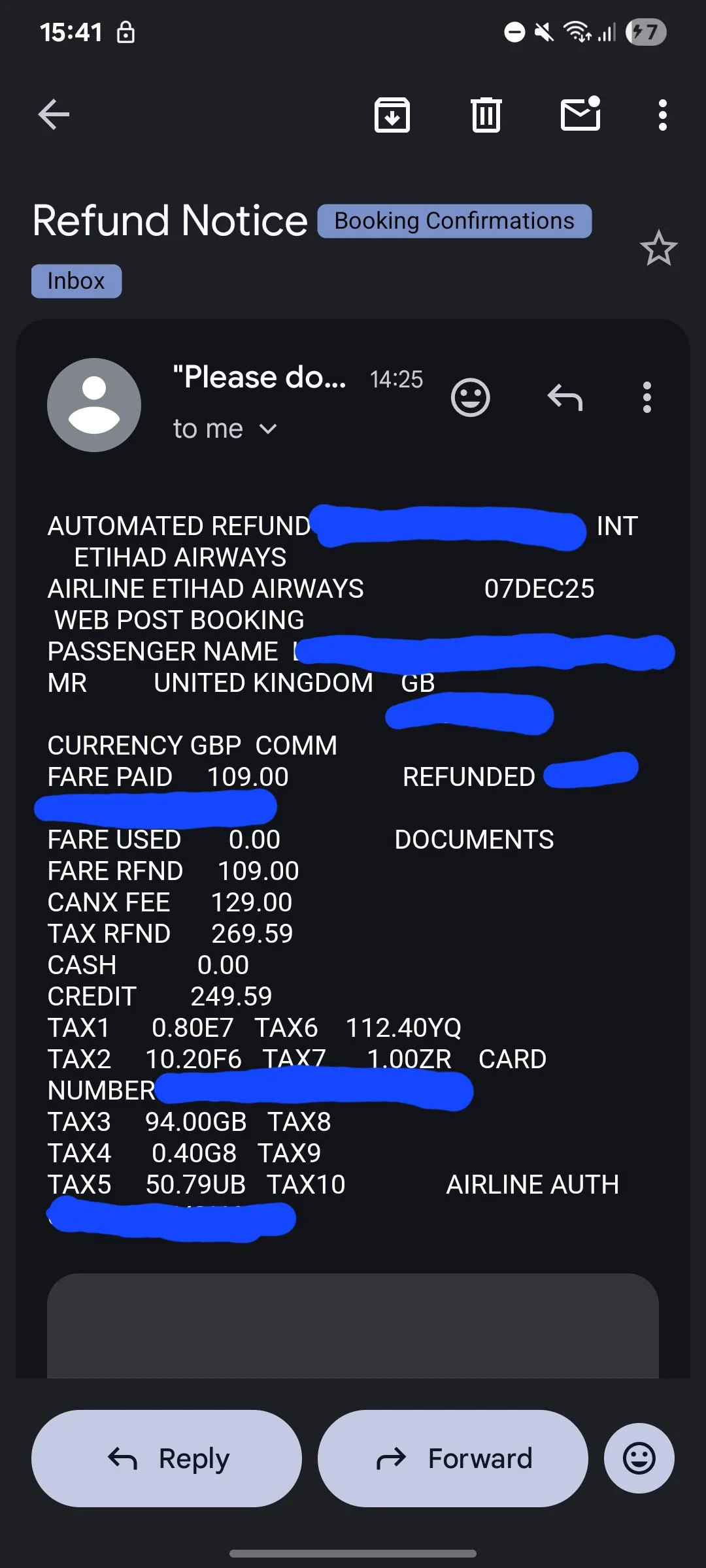Open the Inbox label
The image size is (706, 1568).
pos(76,280)
